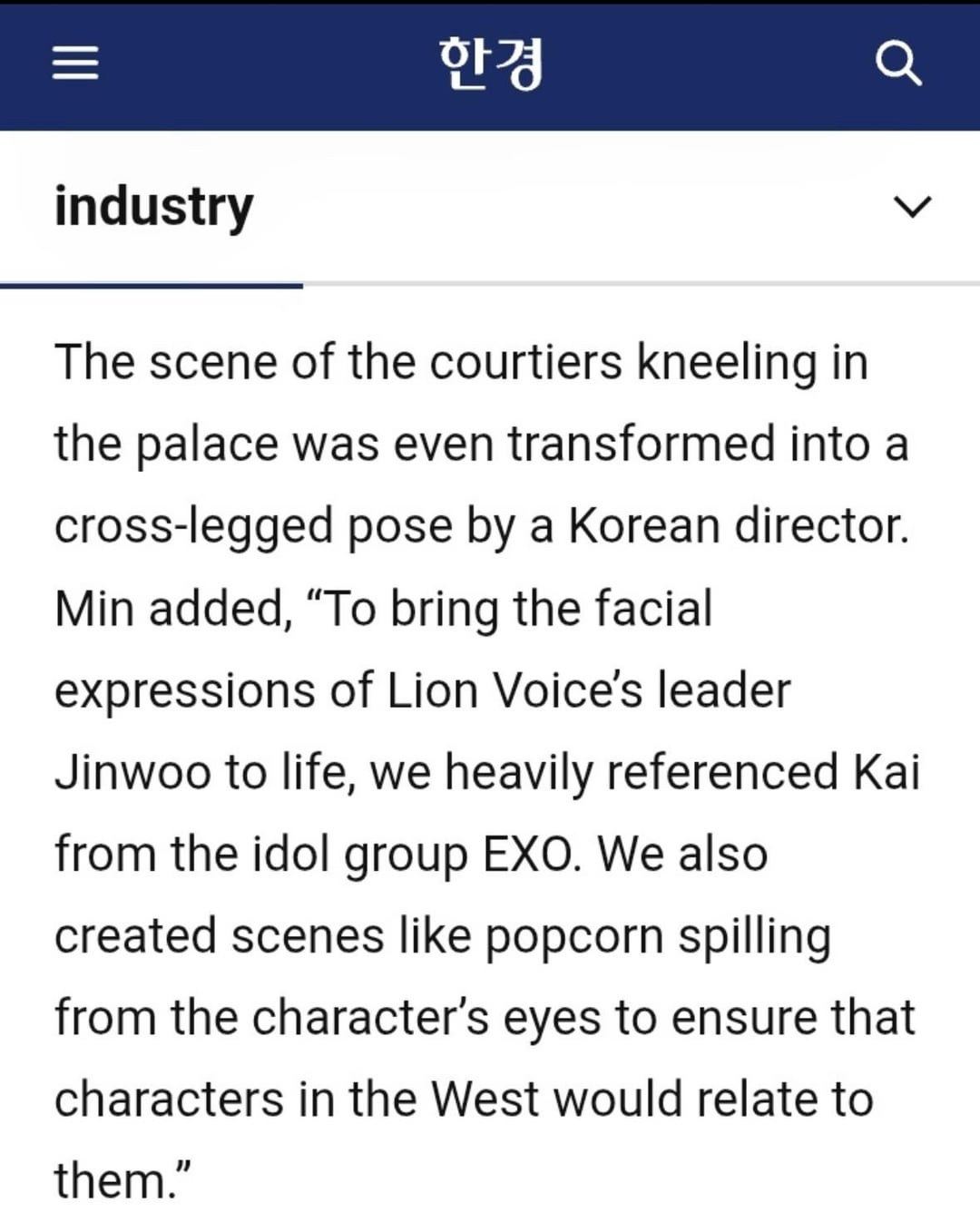Tap the 한경 logo to go home
The width and height of the screenshot is (980, 1222).
490,64
